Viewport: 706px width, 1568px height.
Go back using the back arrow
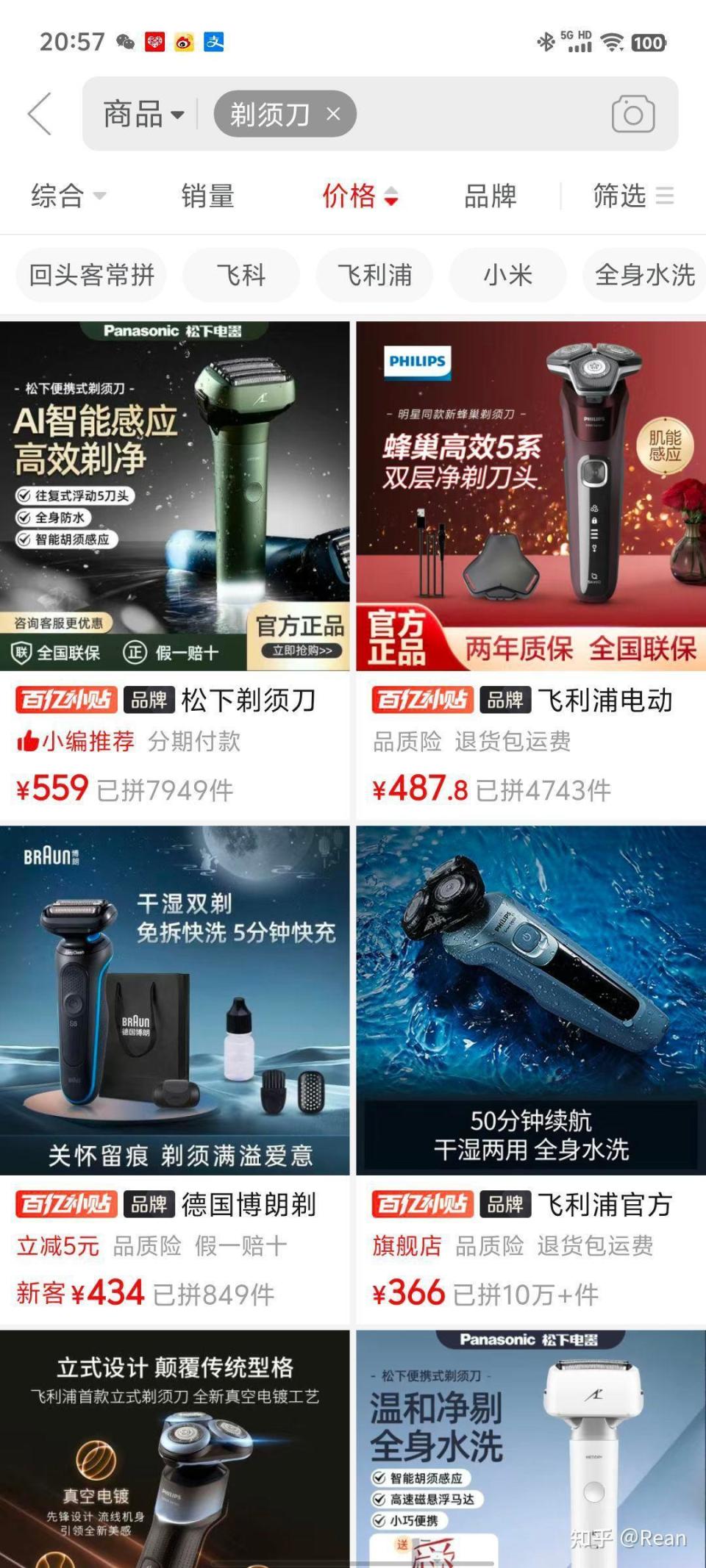pos(40,114)
